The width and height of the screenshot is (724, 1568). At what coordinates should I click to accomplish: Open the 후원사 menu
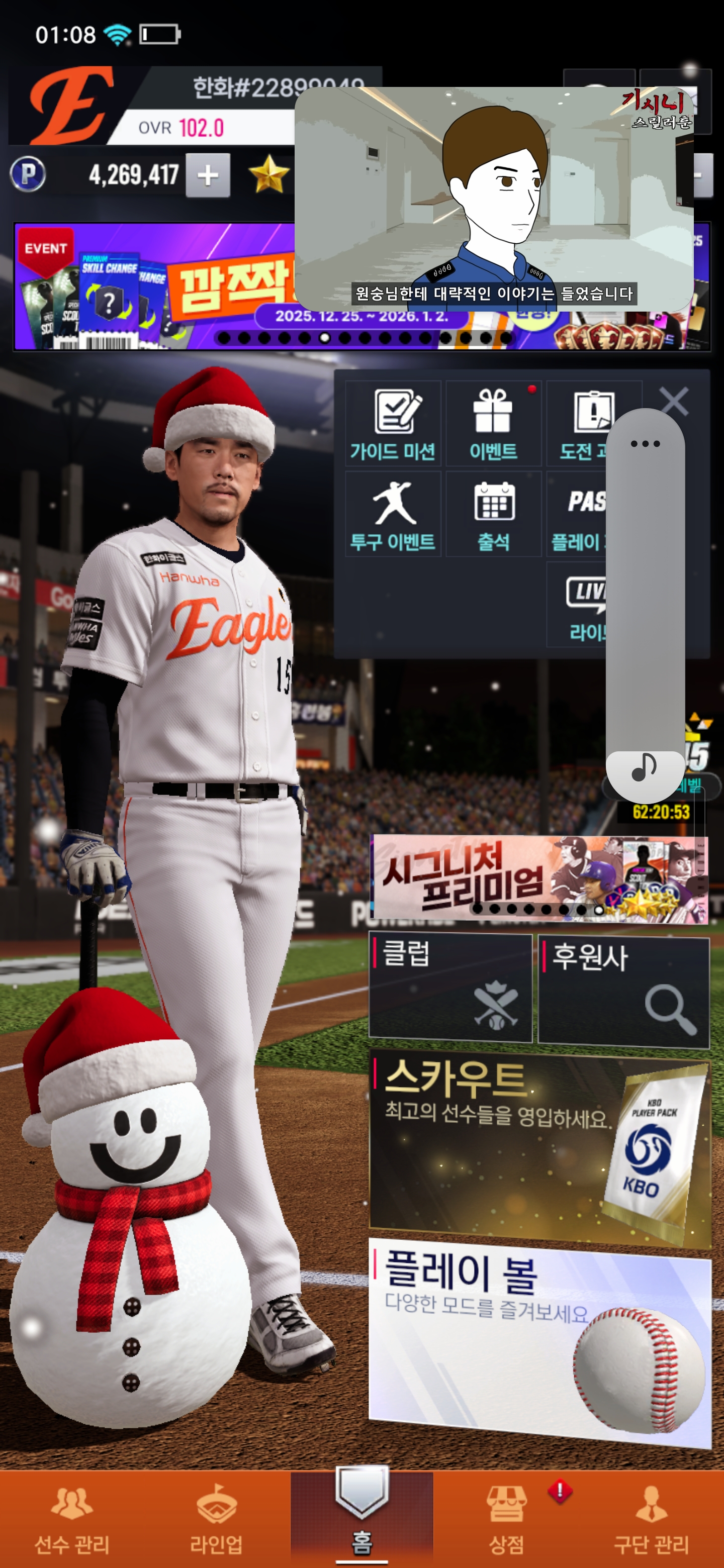623,990
